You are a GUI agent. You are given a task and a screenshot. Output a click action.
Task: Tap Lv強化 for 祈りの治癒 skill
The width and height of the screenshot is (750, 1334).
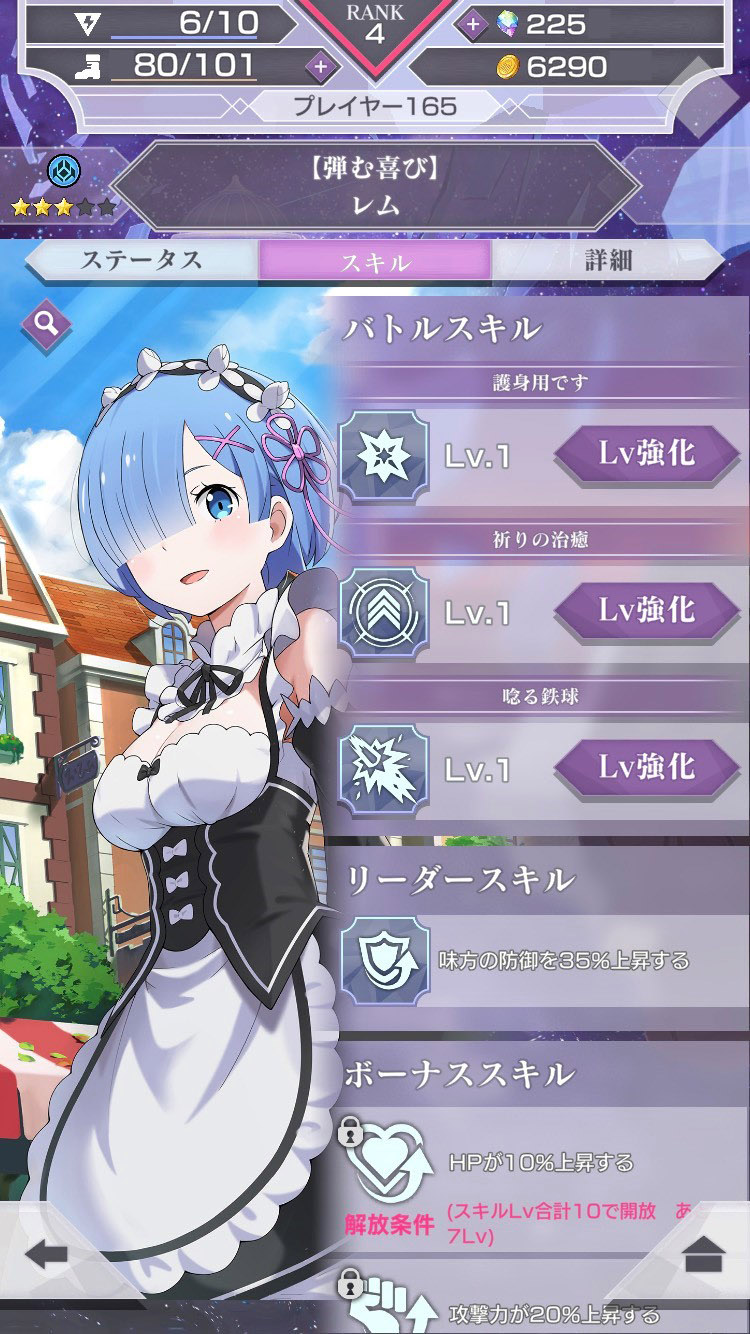(647, 610)
